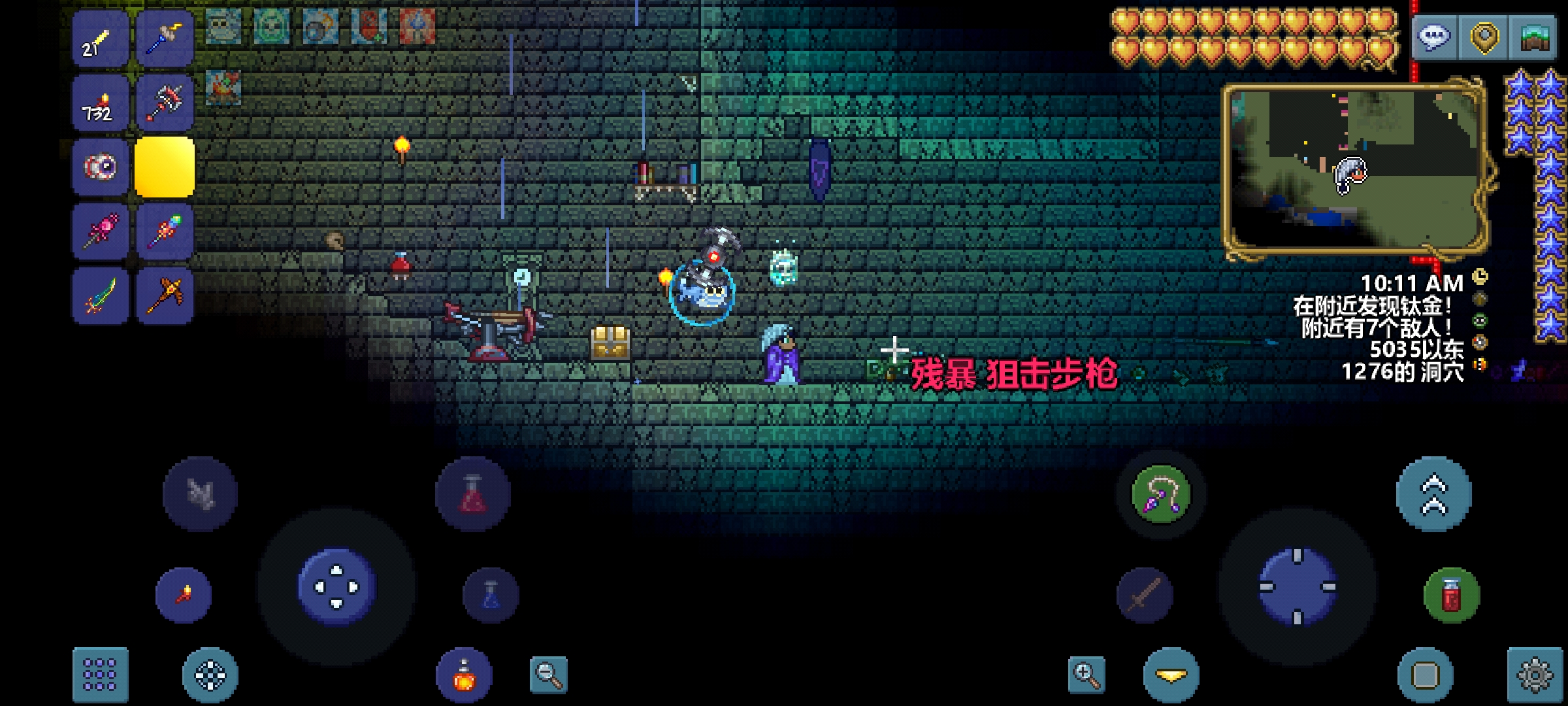Zoom out with the minus magnifier
1568x706 pixels.
pyautogui.click(x=548, y=675)
